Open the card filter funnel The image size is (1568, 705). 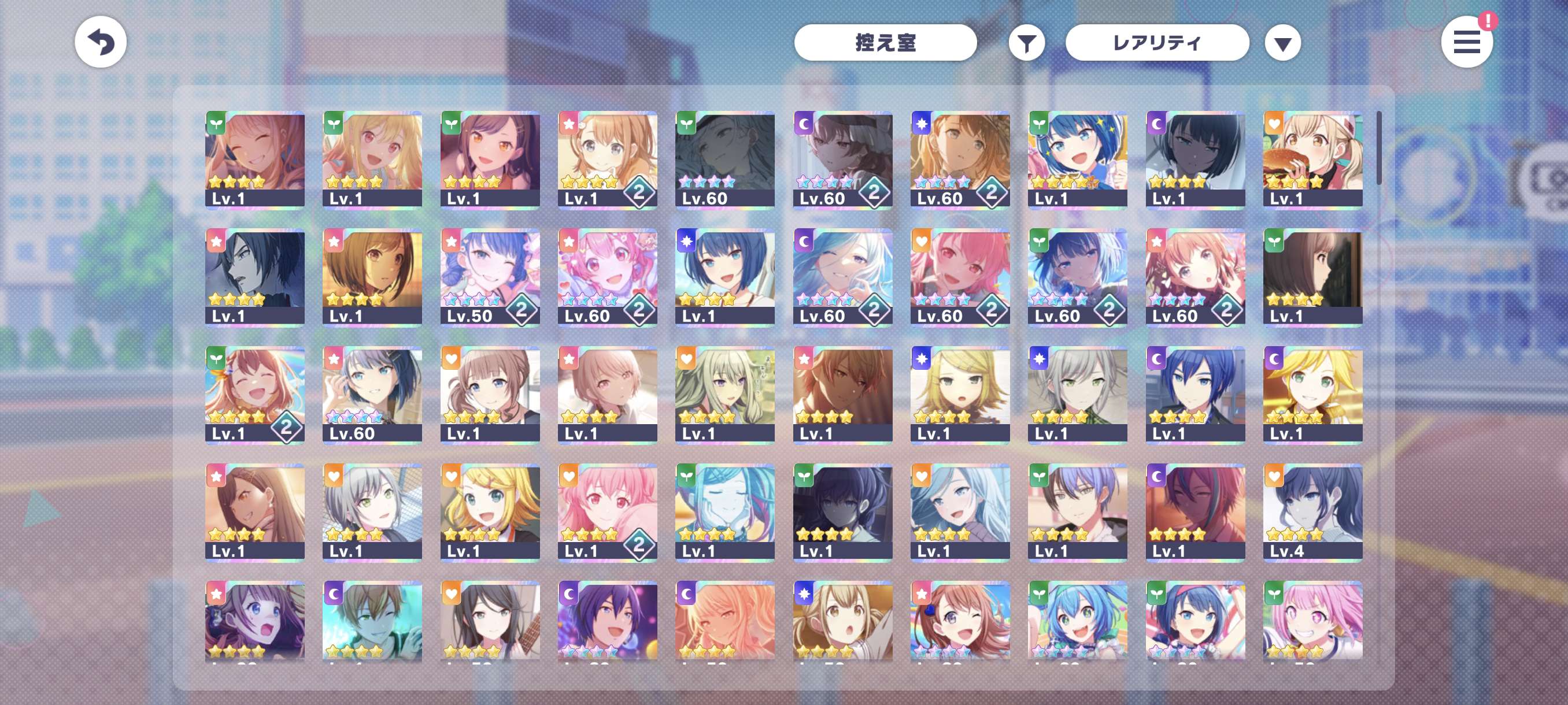1026,43
